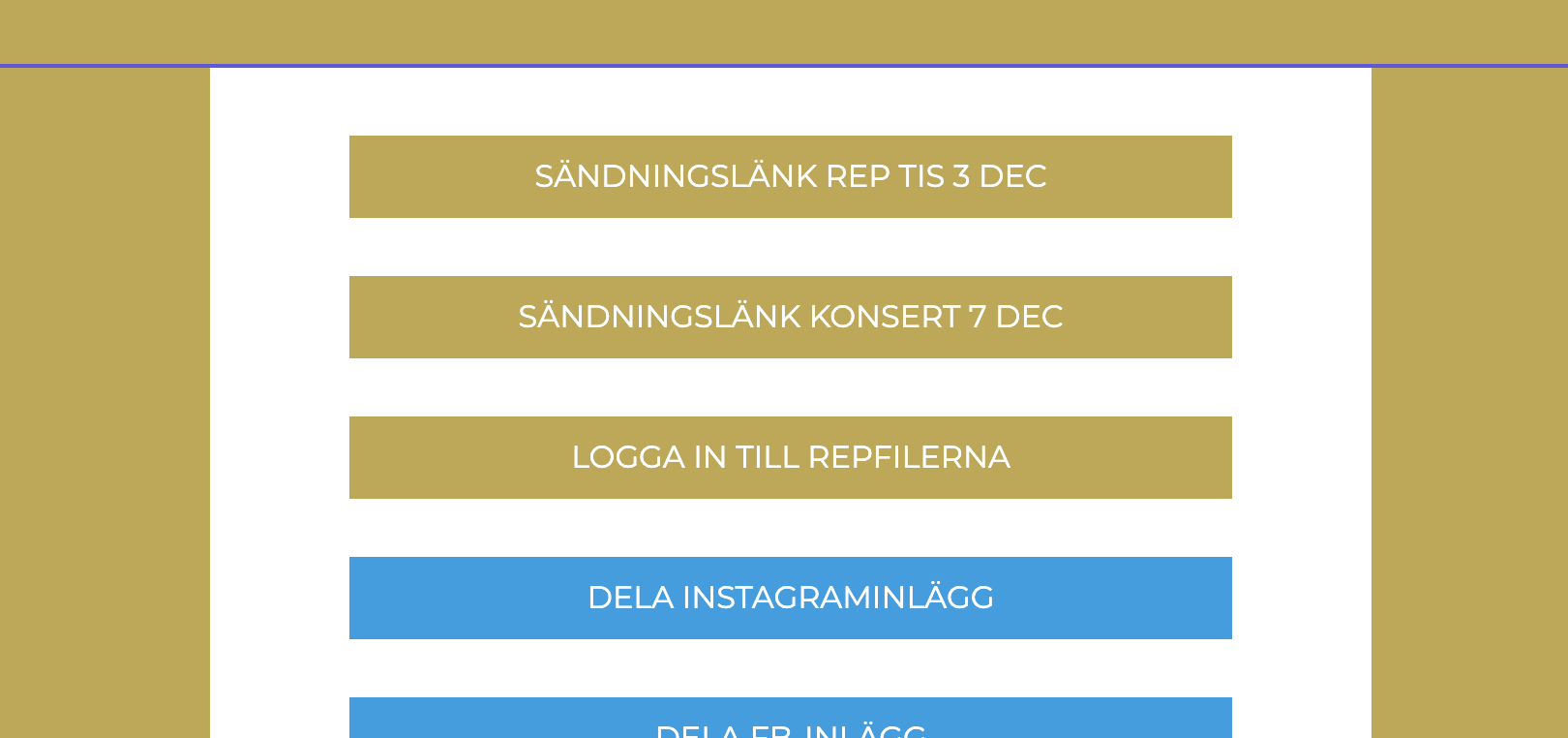1568x738 pixels.
Task: Tap Dela Instagraminlägg button
Action: (x=790, y=598)
